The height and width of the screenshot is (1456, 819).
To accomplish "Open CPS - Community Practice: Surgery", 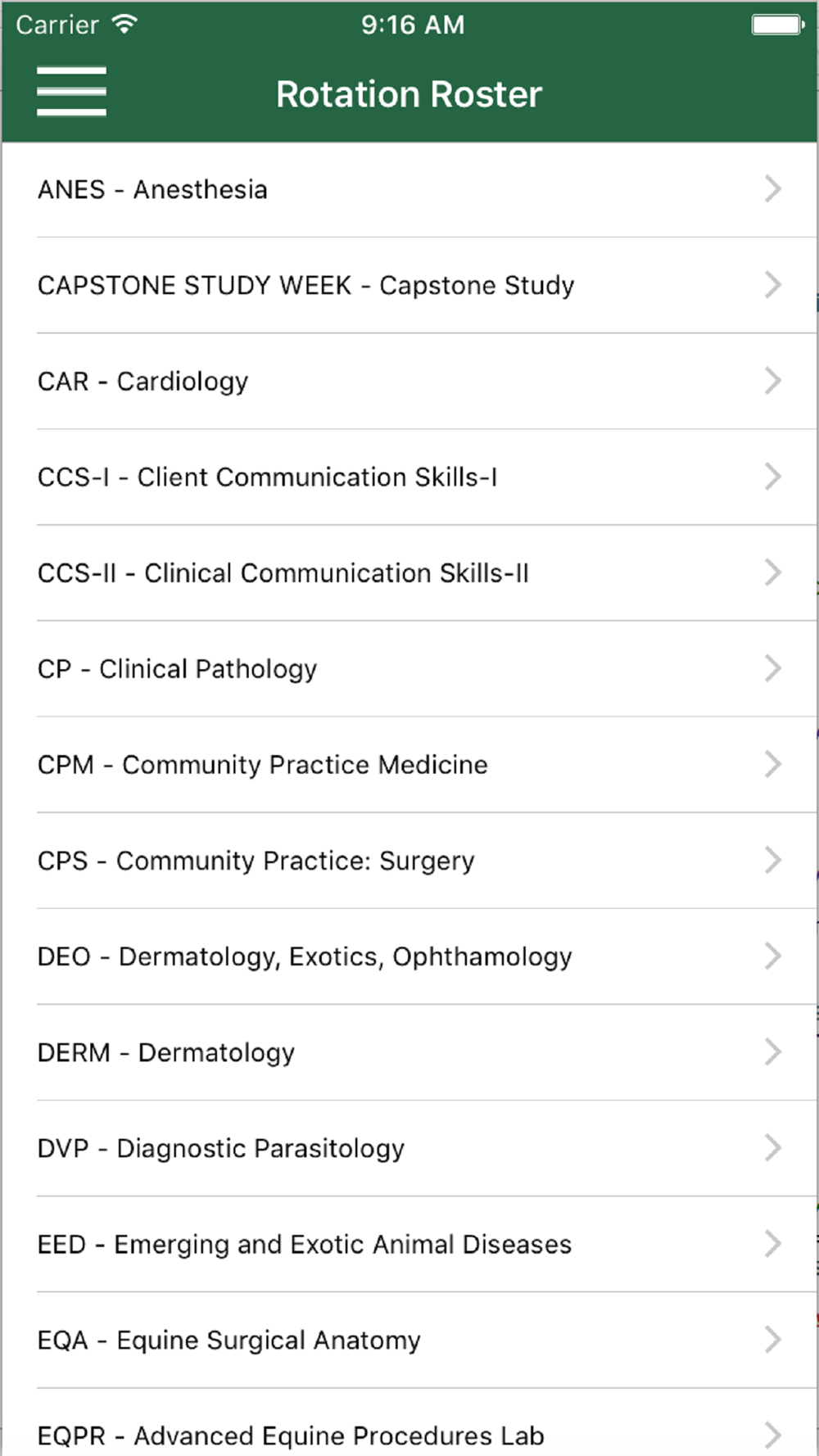I will [x=409, y=861].
